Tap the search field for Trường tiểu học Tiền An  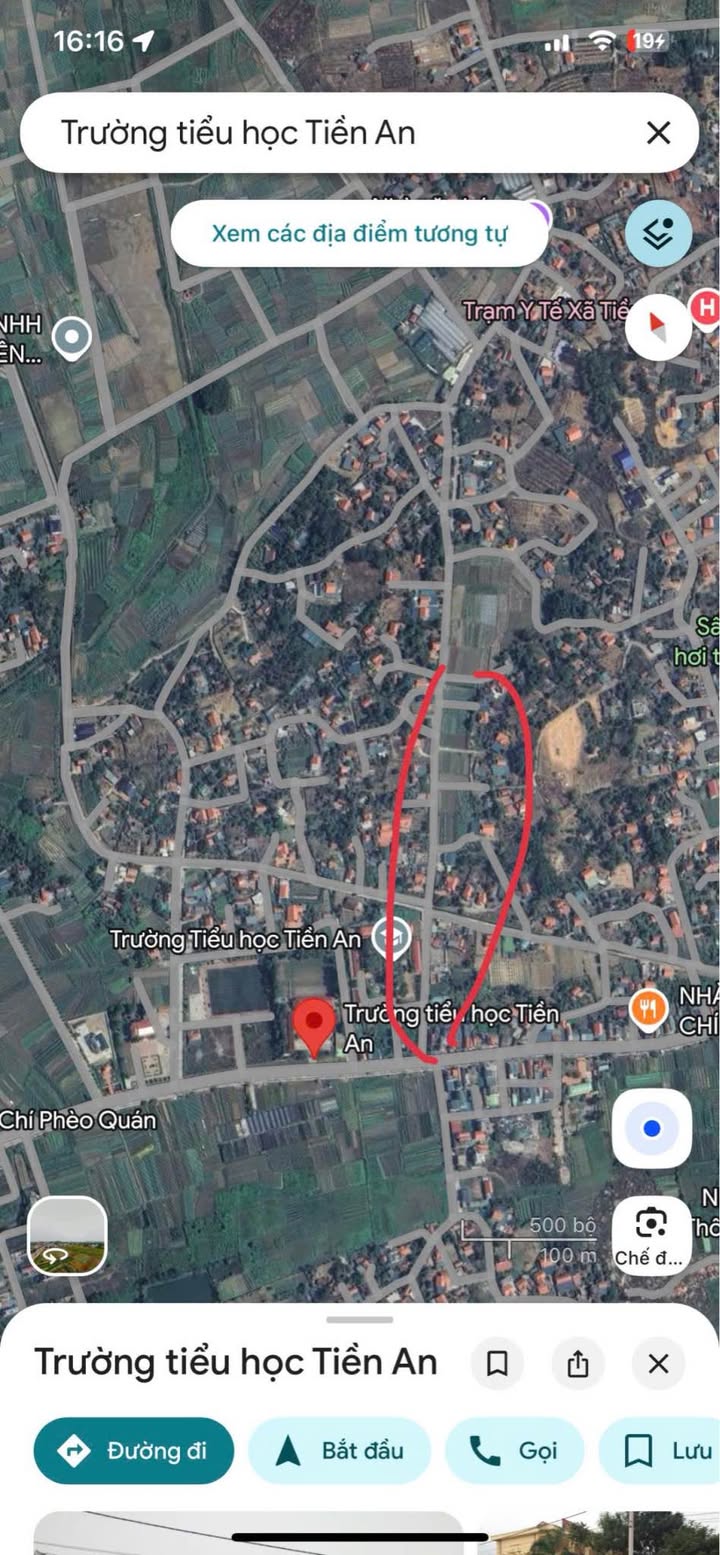(330, 133)
